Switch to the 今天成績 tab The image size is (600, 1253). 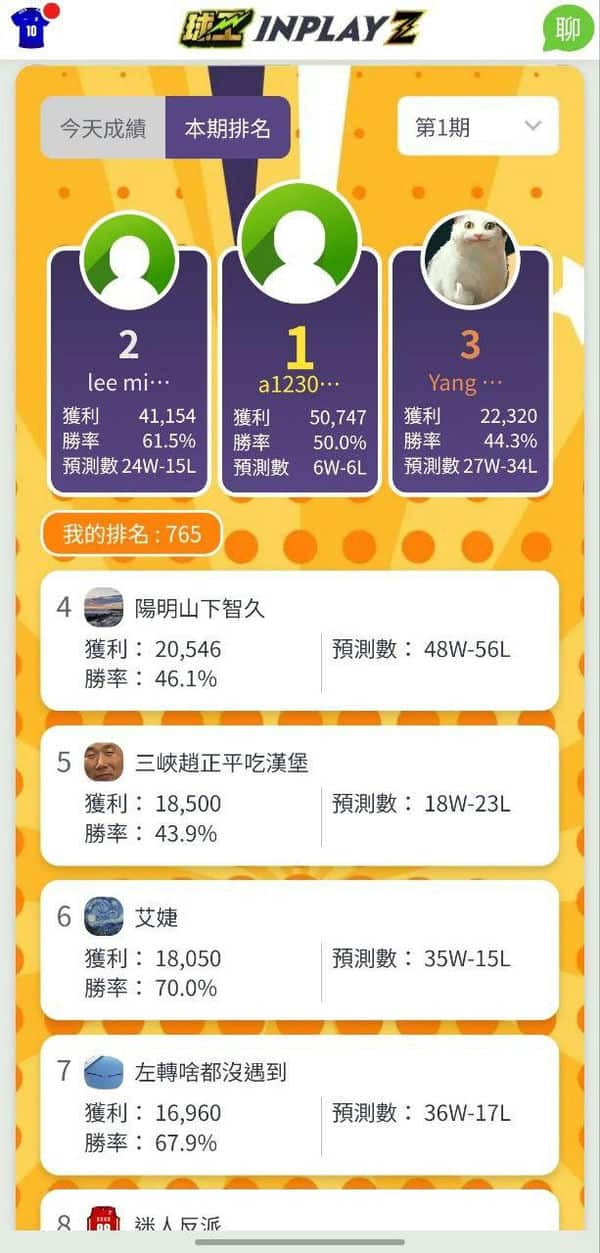(103, 128)
